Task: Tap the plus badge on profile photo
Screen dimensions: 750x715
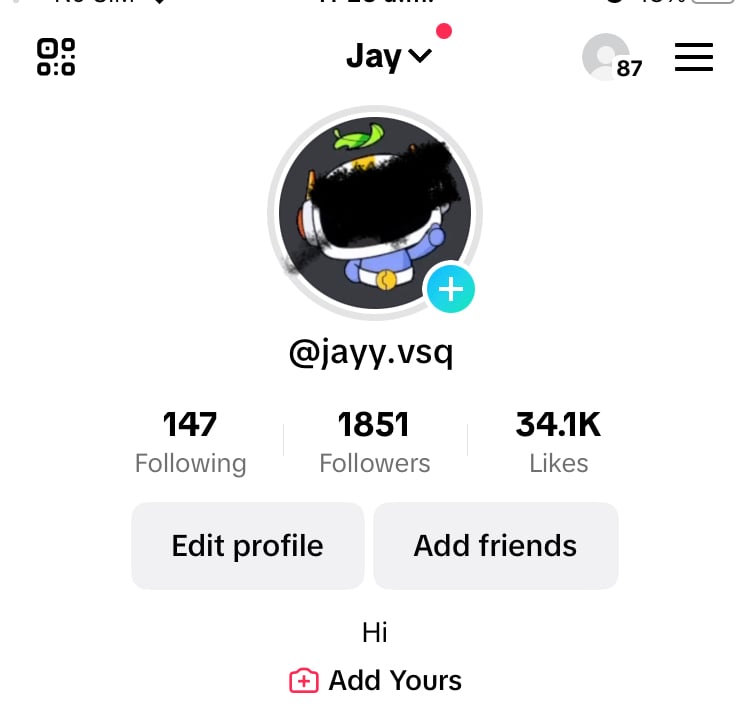Action: [451, 290]
